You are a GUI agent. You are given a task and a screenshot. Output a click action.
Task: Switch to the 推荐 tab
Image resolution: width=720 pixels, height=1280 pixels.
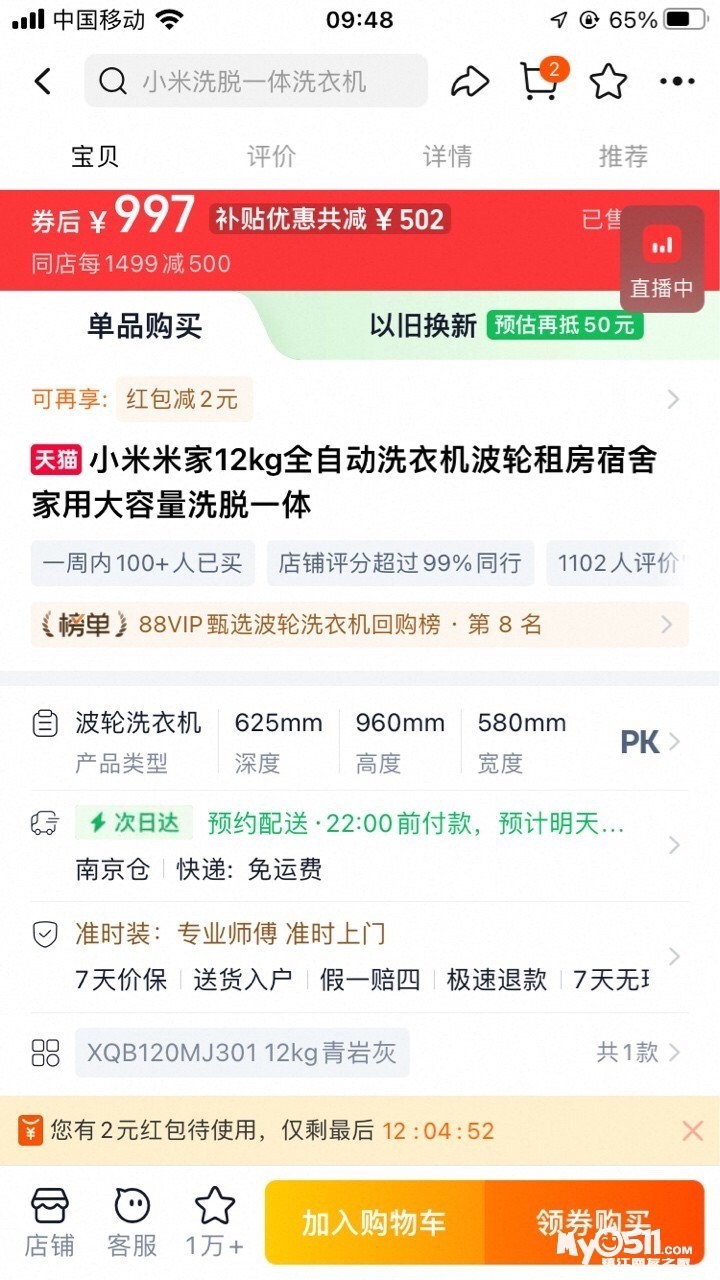(x=623, y=156)
